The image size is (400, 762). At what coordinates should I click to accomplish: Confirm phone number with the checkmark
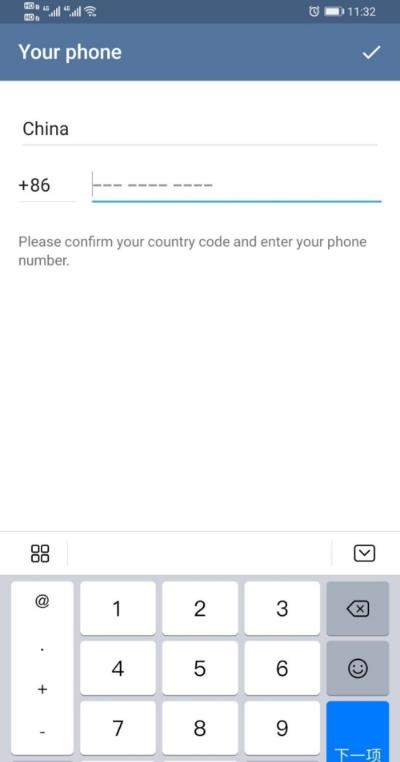coord(371,52)
